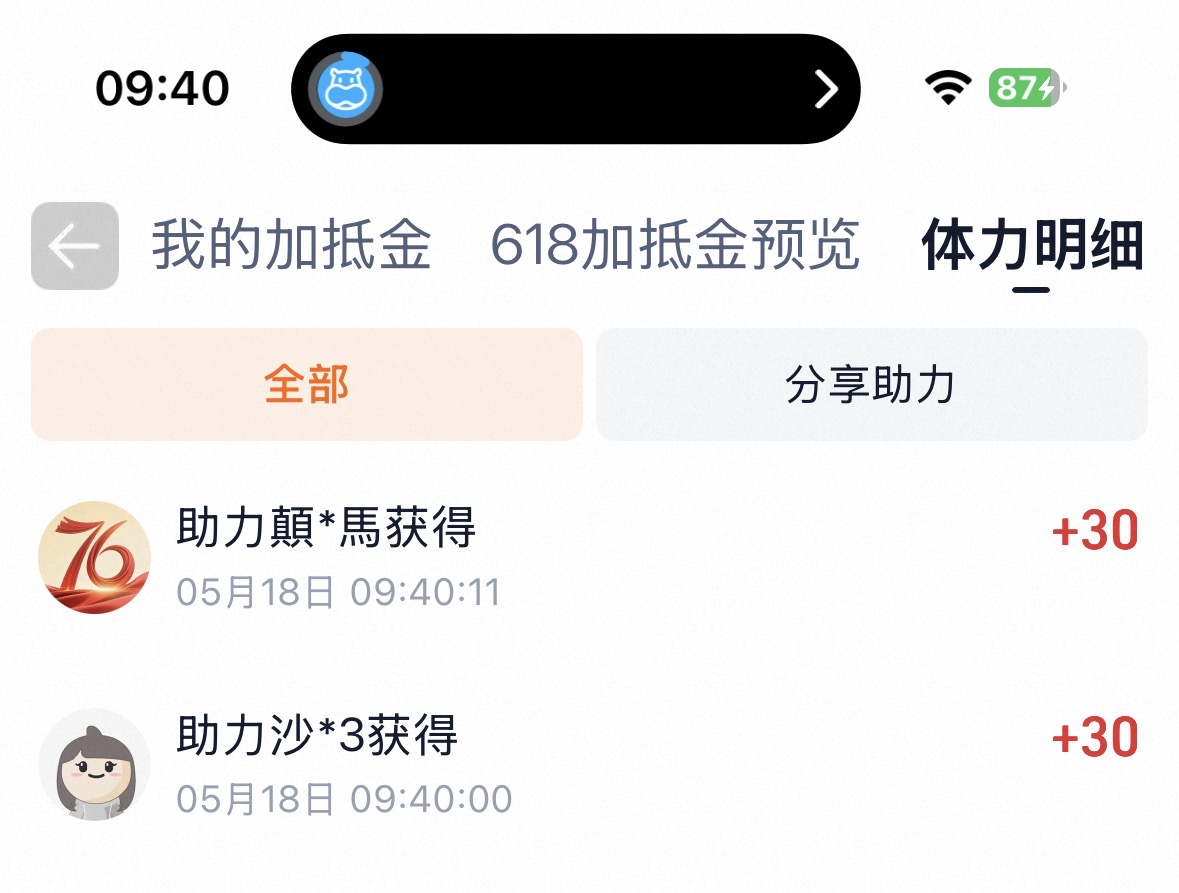Switch to the 我的加抵金 tab
Image resolution: width=1179 pixels, height=893 pixels.
click(292, 245)
